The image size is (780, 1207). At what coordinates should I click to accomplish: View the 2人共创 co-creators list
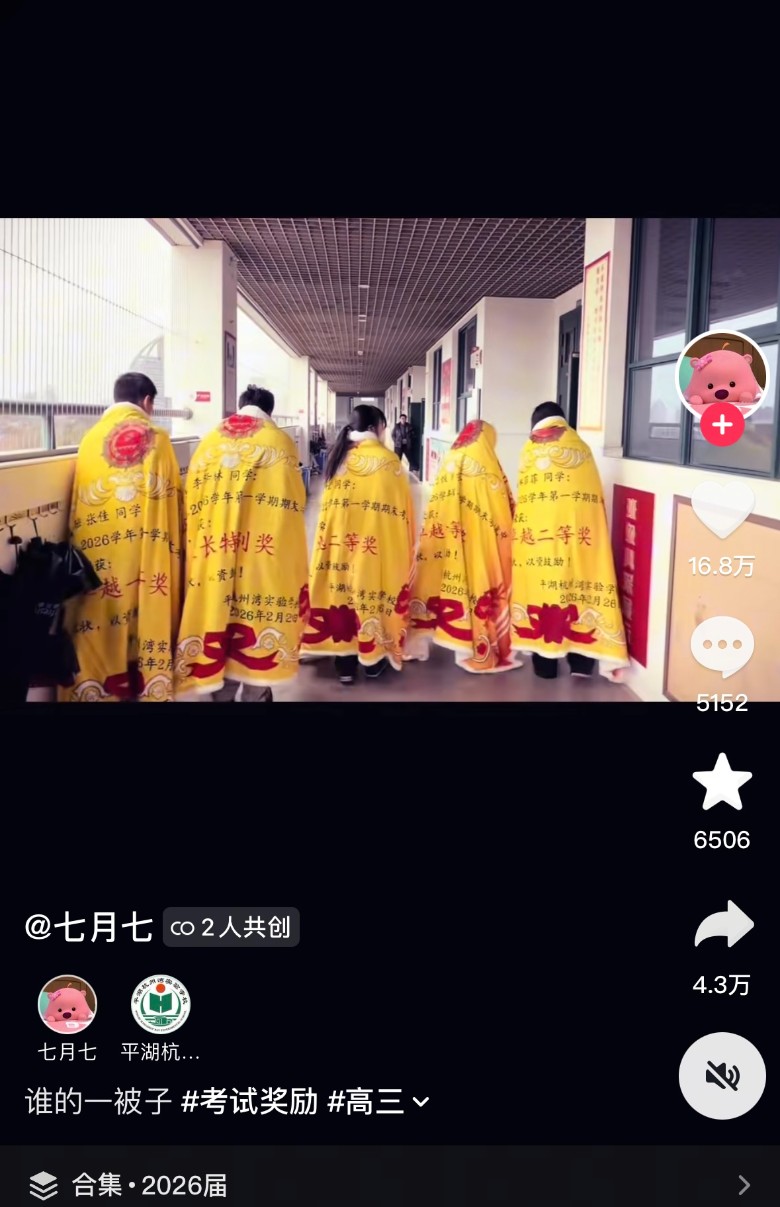pos(231,928)
